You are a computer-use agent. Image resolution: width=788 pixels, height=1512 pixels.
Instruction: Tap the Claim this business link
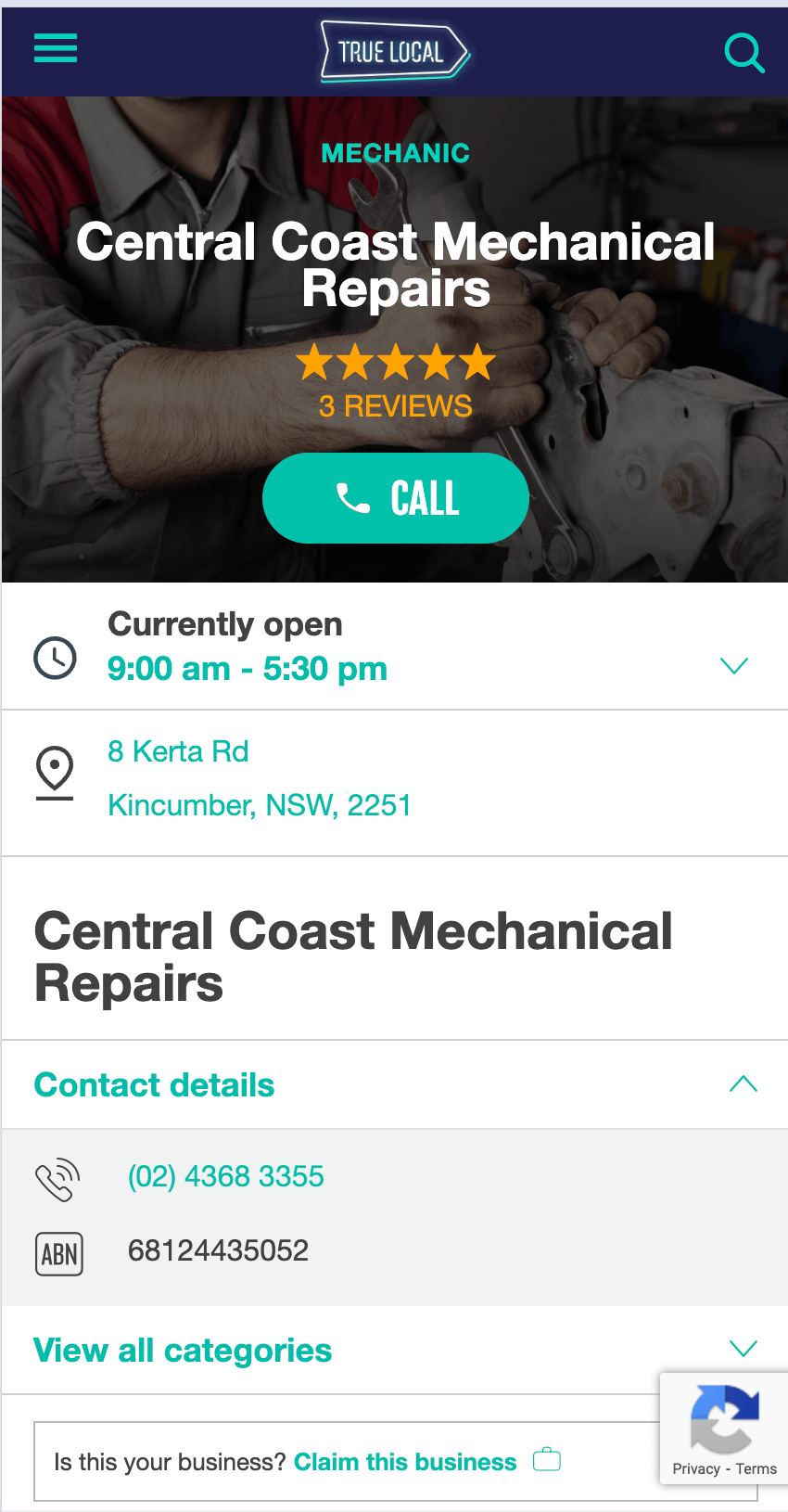point(405,1462)
